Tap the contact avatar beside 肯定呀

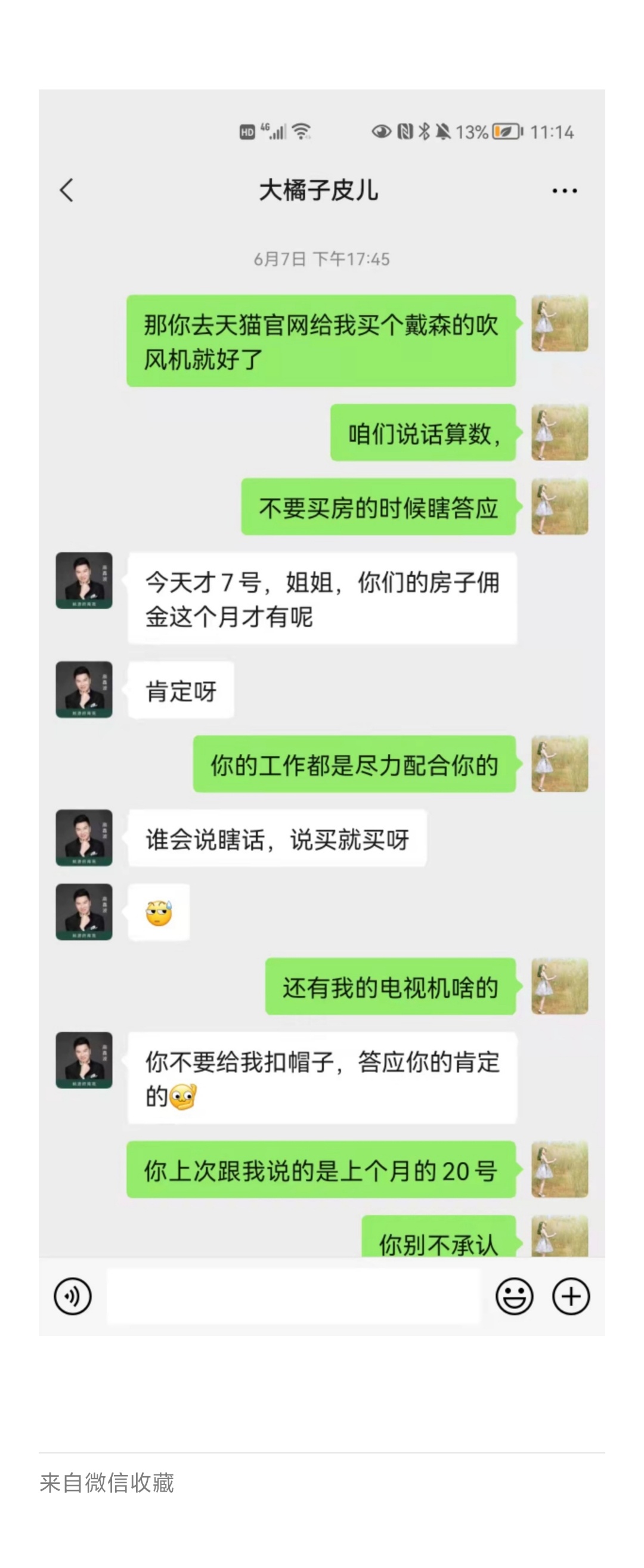pyautogui.click(x=84, y=689)
